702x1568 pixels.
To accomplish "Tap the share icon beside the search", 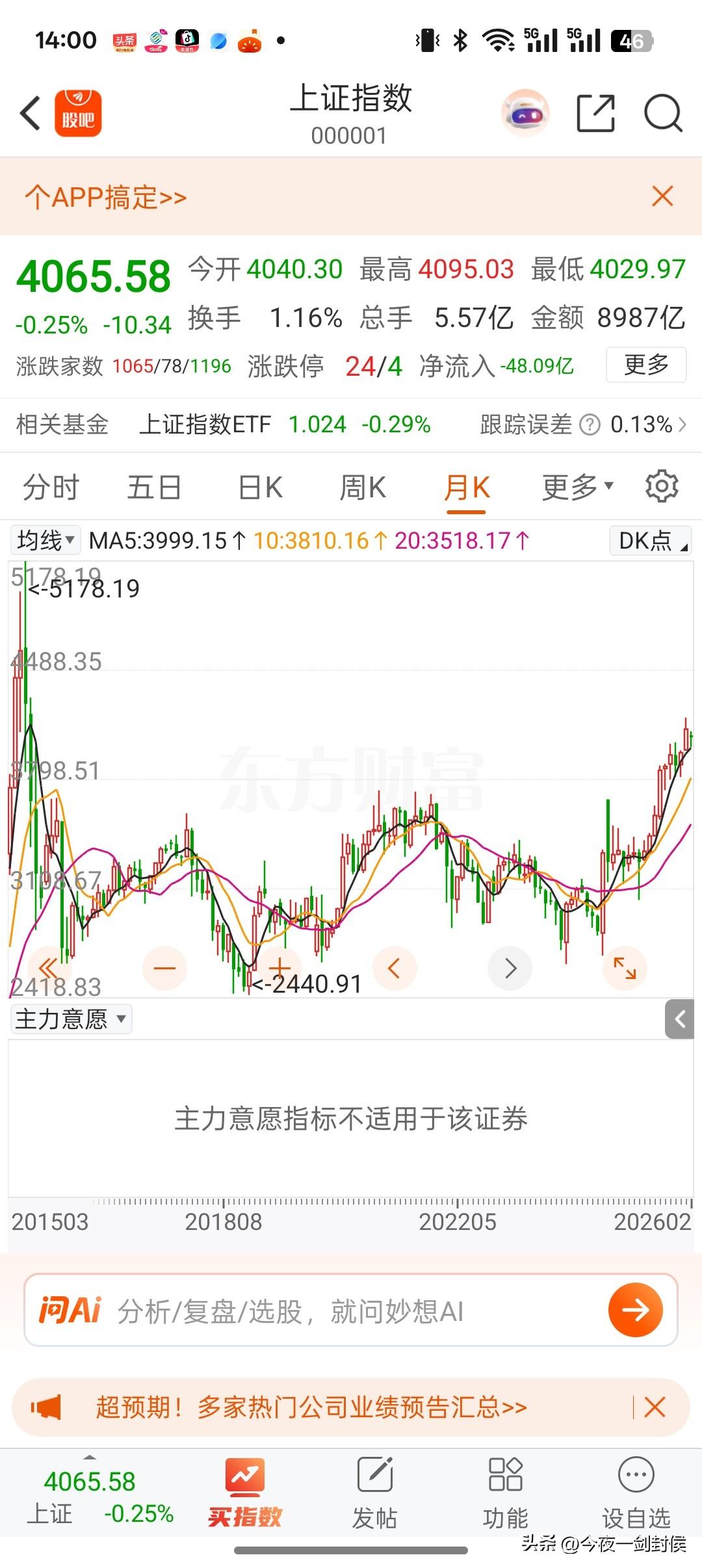I will tap(597, 112).
